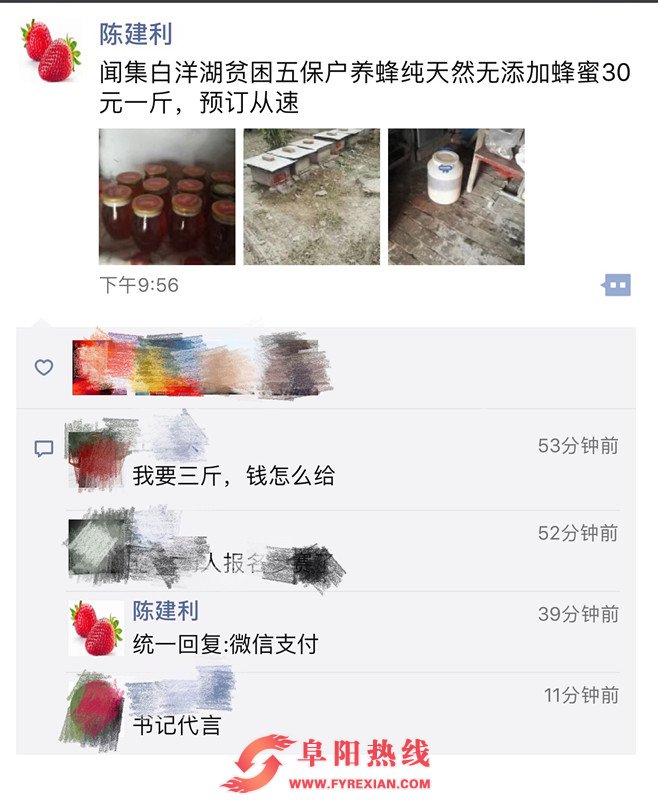Open the poster's strawberry avatar beside the post

coord(51,51)
